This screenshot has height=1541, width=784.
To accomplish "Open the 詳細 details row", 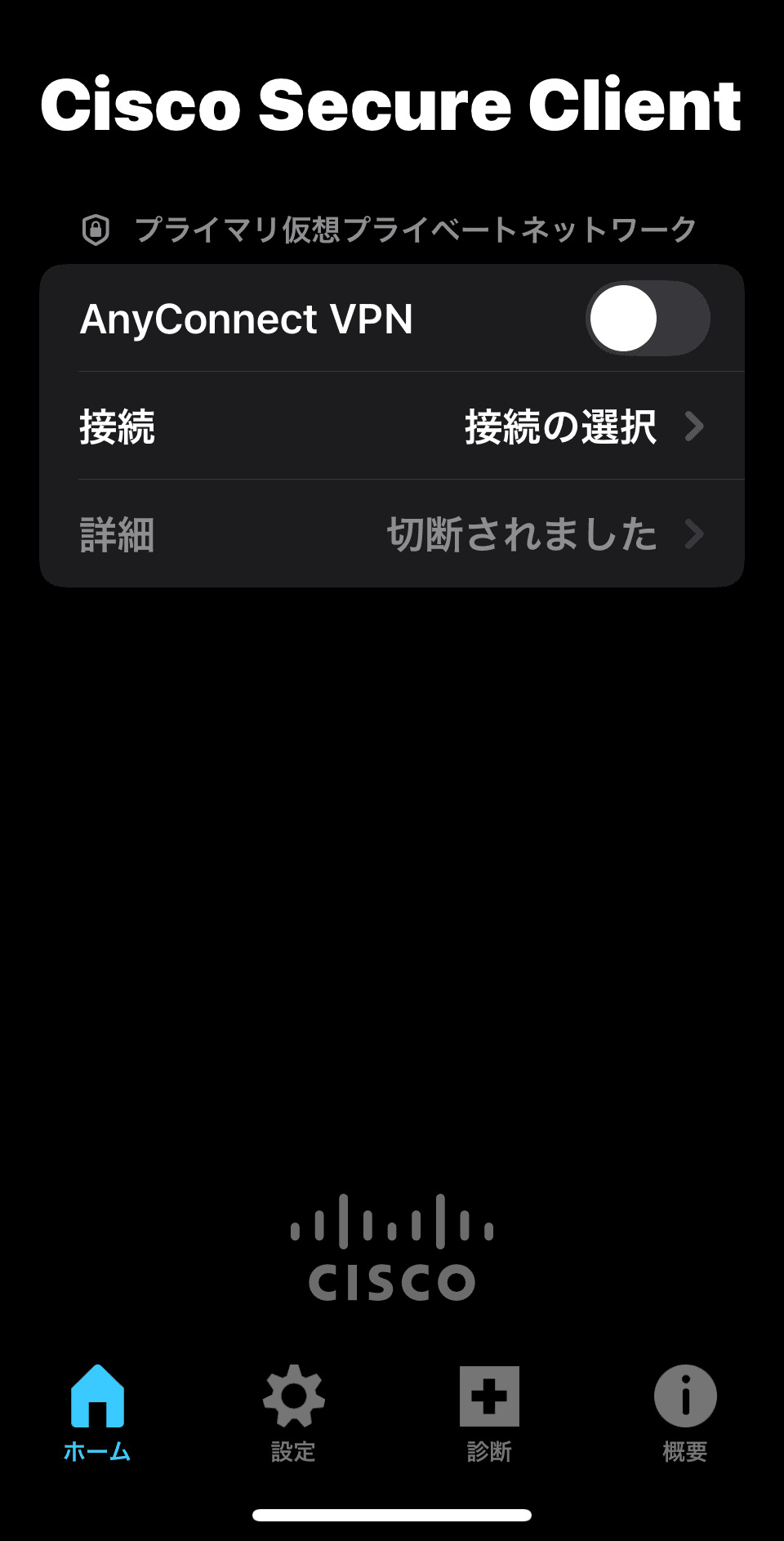I will click(x=392, y=534).
